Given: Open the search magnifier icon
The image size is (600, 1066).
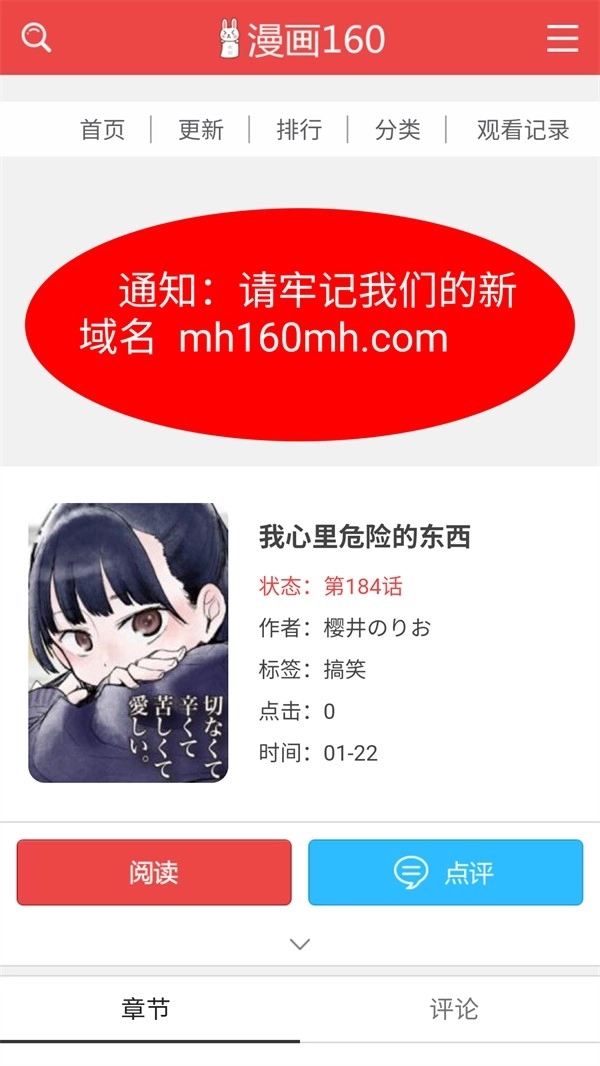Looking at the screenshot, I should [x=36, y=38].
